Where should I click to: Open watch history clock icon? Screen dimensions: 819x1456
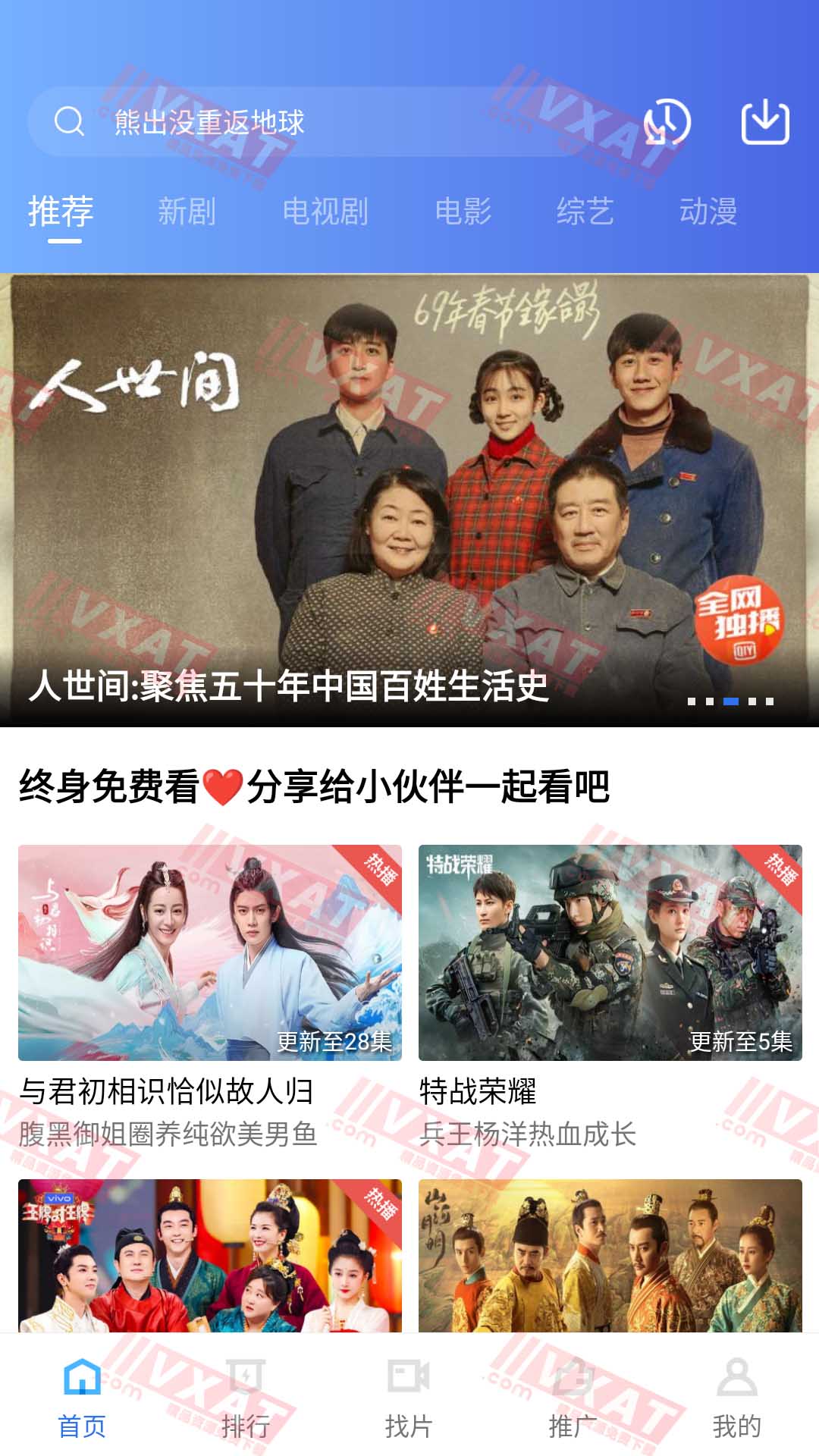pos(667,122)
